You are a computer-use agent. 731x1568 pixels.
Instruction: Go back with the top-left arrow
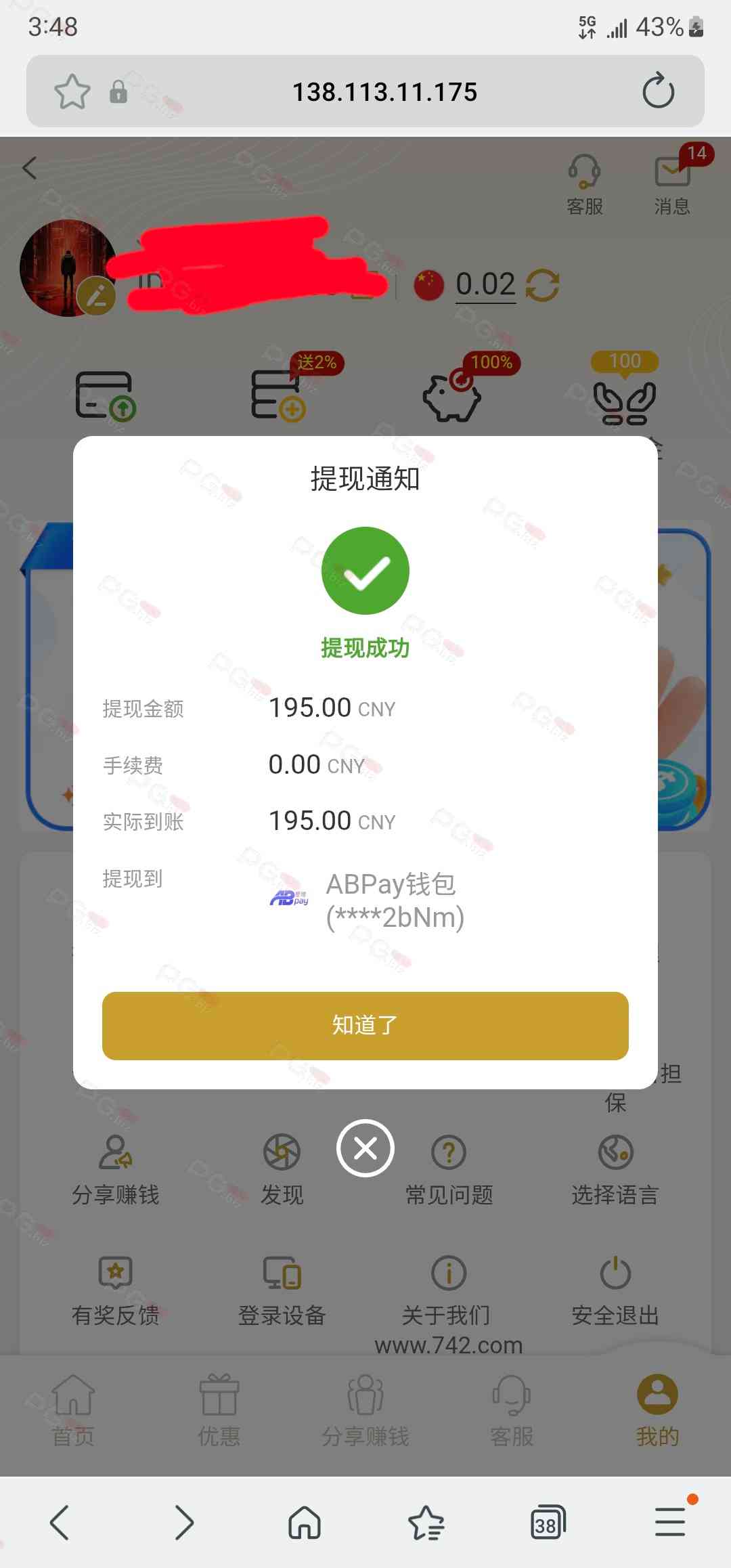point(30,168)
